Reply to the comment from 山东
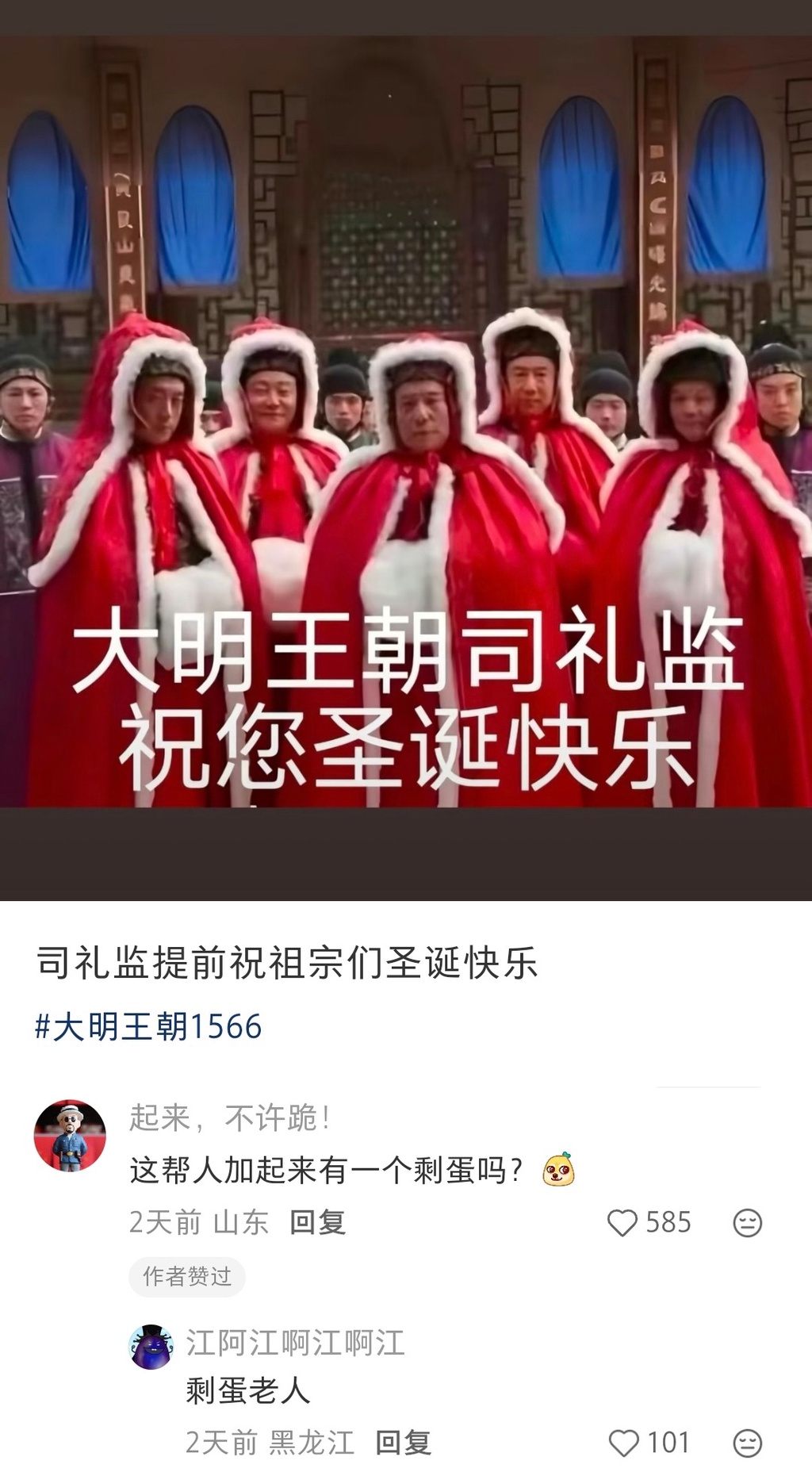 coord(317,1222)
